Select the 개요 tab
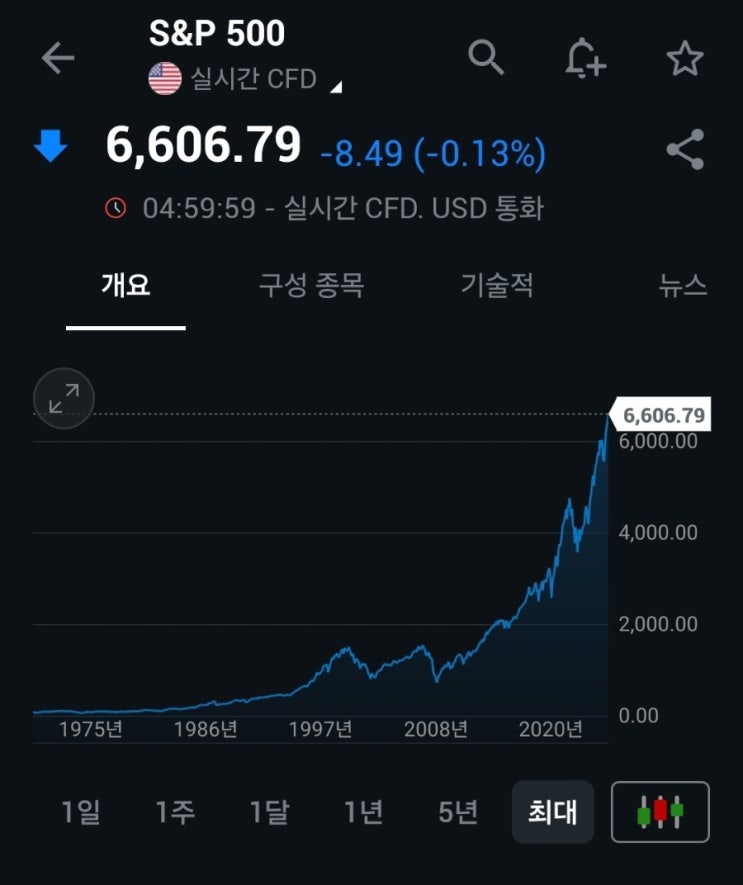The image size is (743, 885). 126,286
